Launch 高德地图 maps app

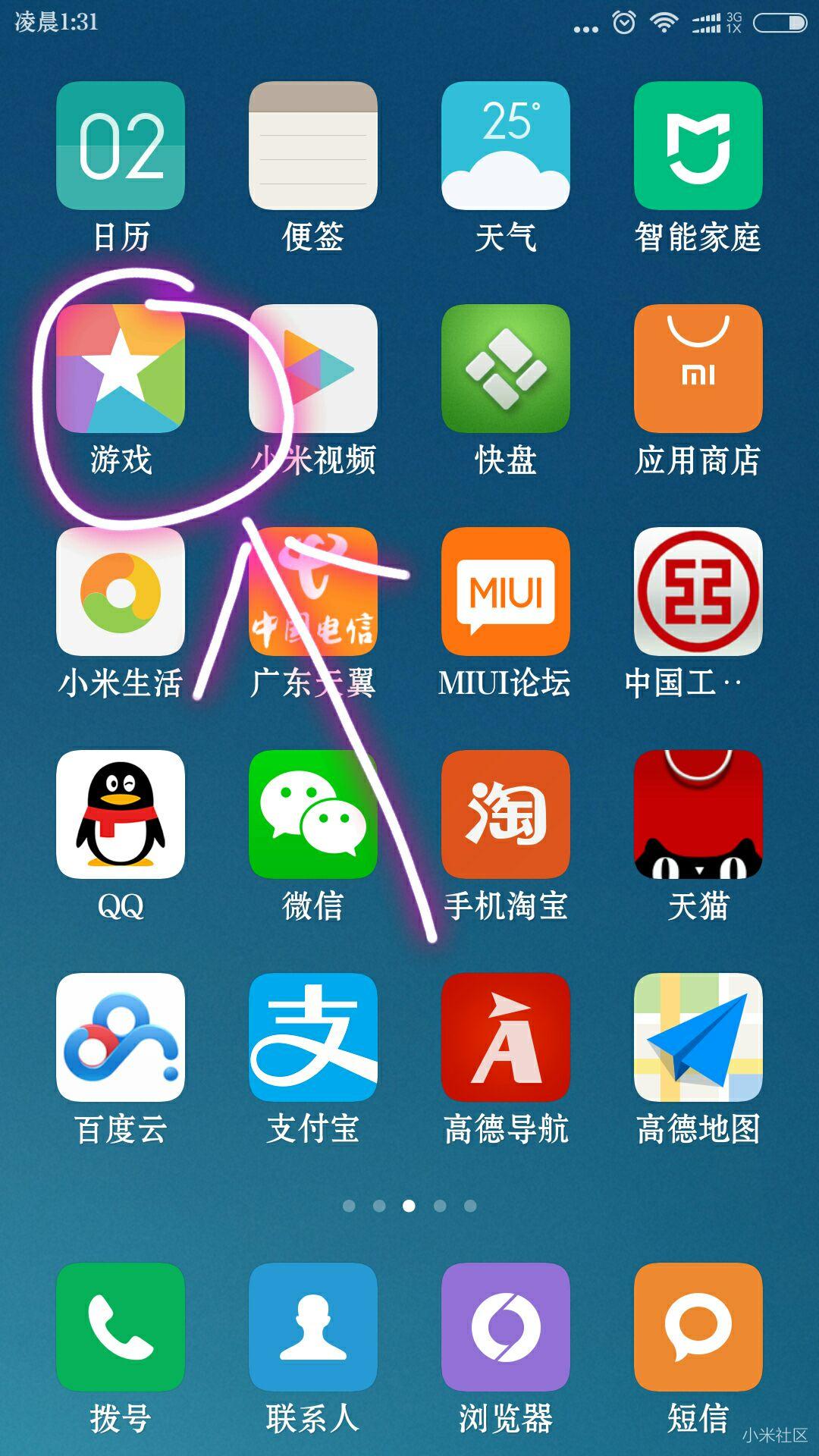pos(698,1037)
